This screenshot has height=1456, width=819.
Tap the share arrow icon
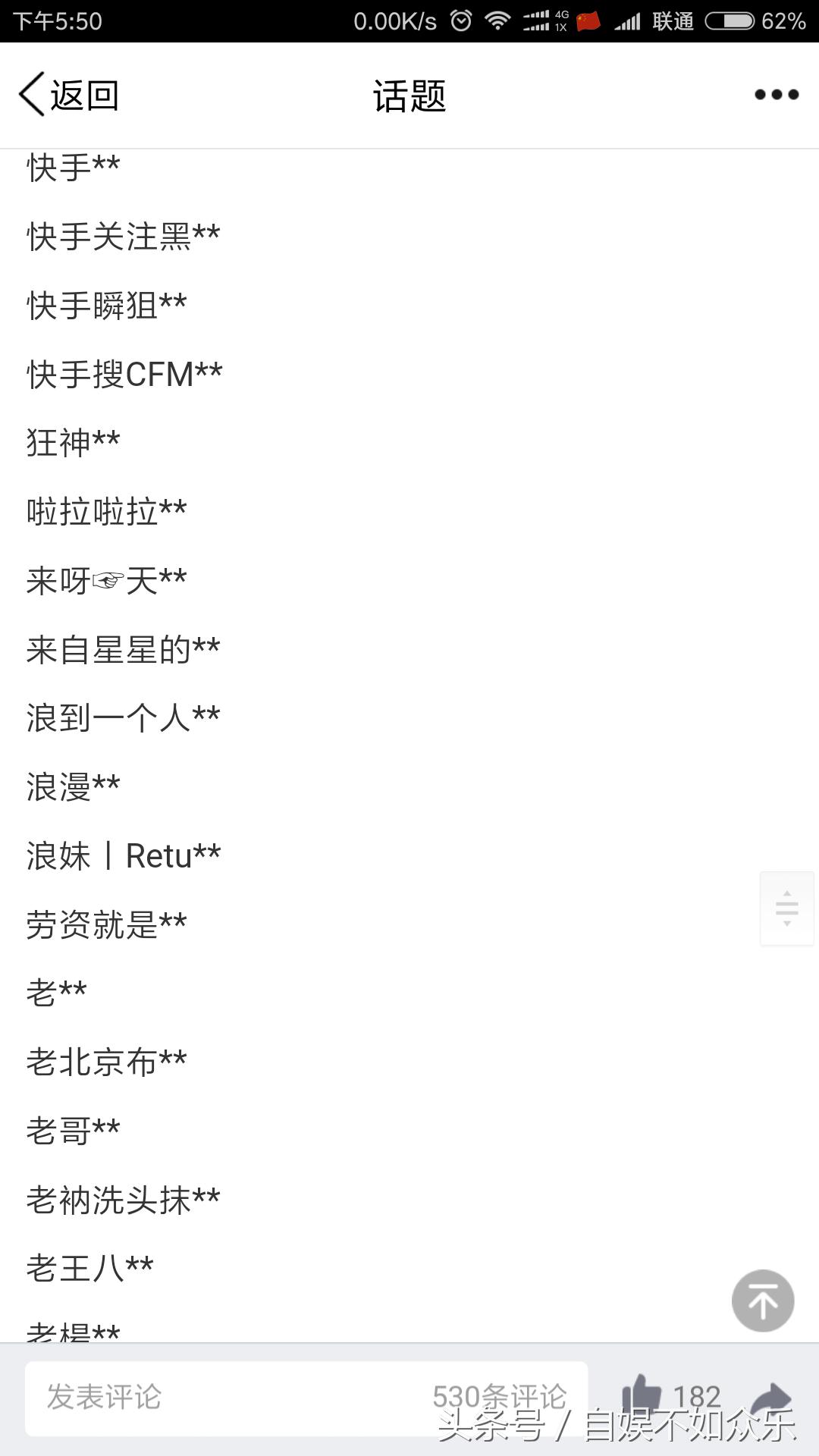click(774, 1399)
